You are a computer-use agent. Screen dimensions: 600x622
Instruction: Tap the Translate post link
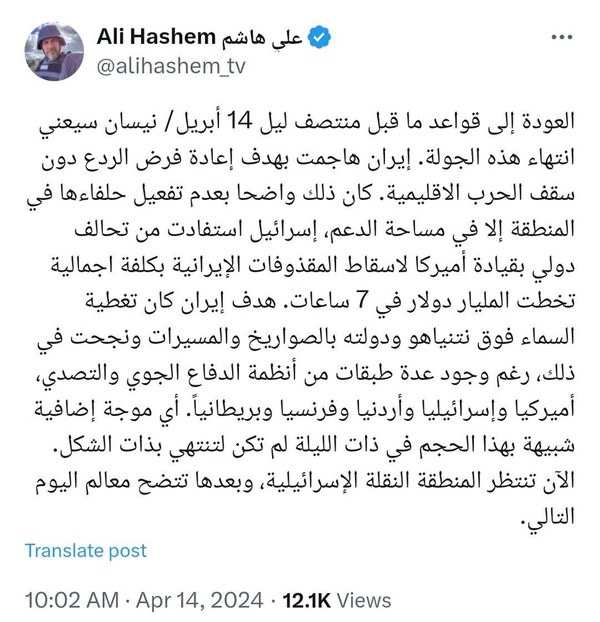[86, 551]
